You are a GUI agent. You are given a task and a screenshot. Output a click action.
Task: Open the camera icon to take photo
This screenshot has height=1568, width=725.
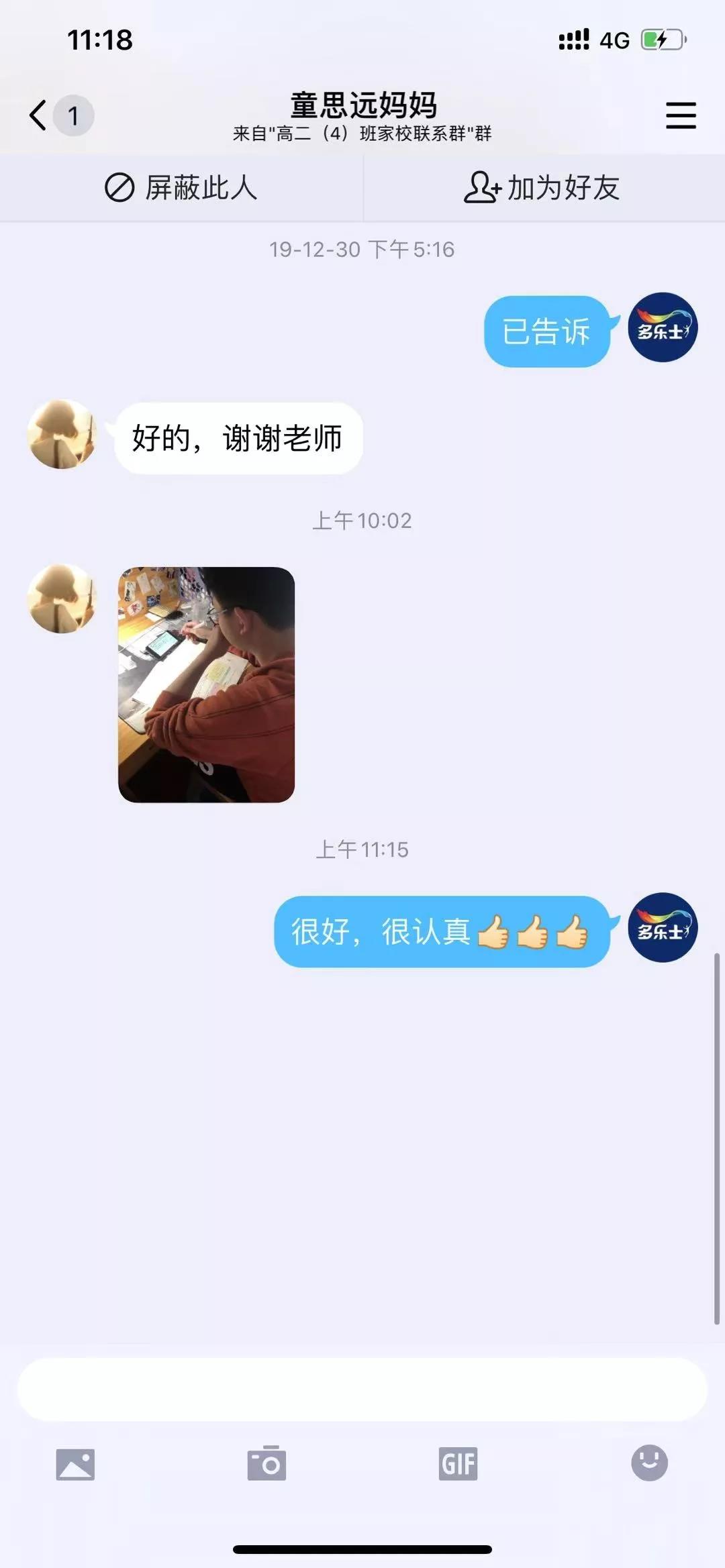[x=267, y=1463]
